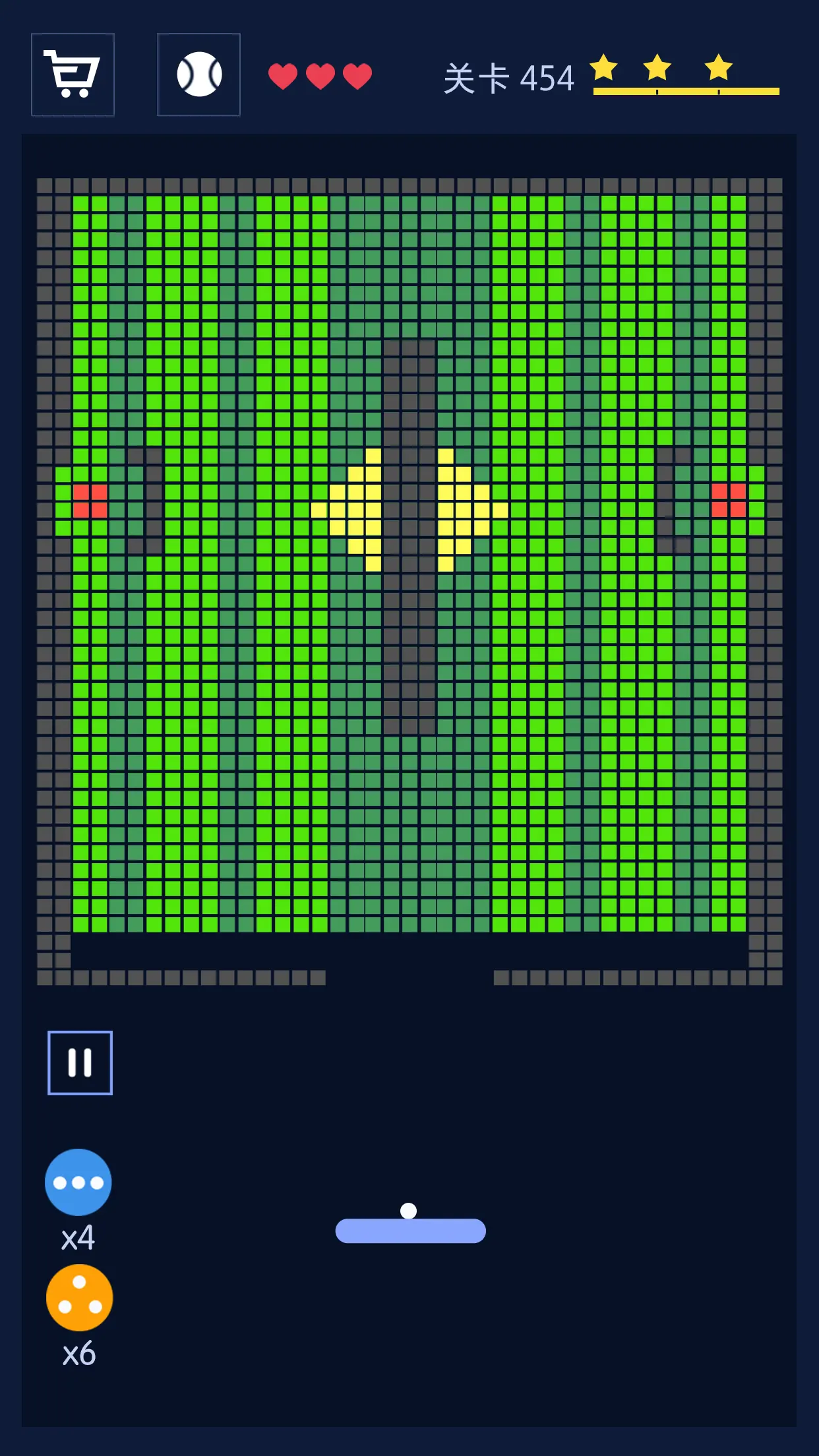Pause the game
Viewport: 819px width, 1456px height.
pyautogui.click(x=80, y=1062)
